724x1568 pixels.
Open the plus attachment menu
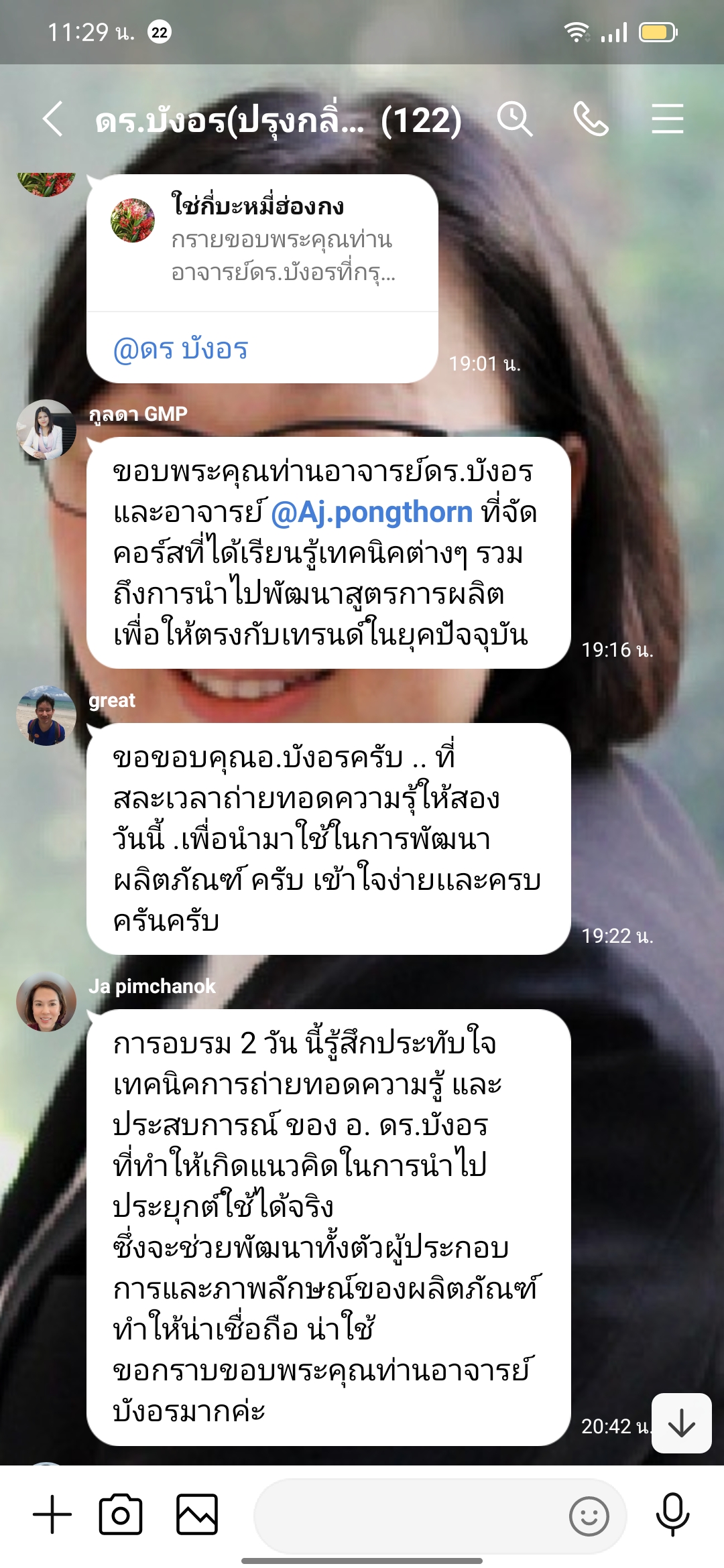coord(52,1515)
